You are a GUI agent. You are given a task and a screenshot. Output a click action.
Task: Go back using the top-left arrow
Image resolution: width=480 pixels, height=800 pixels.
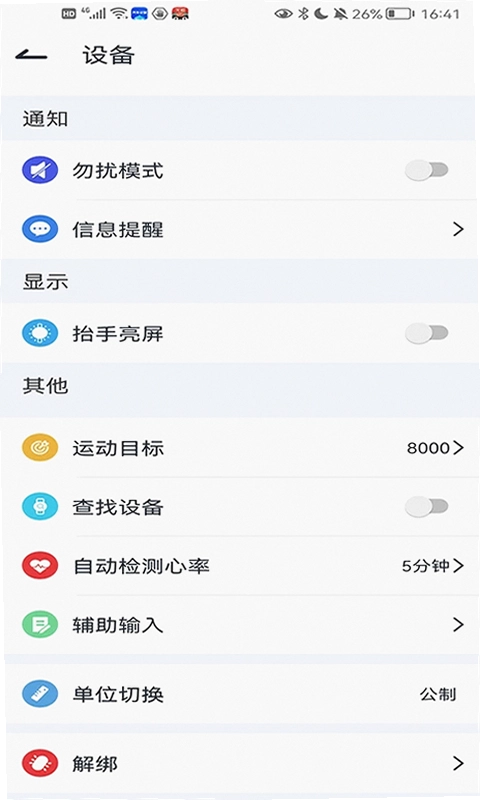tap(31, 56)
